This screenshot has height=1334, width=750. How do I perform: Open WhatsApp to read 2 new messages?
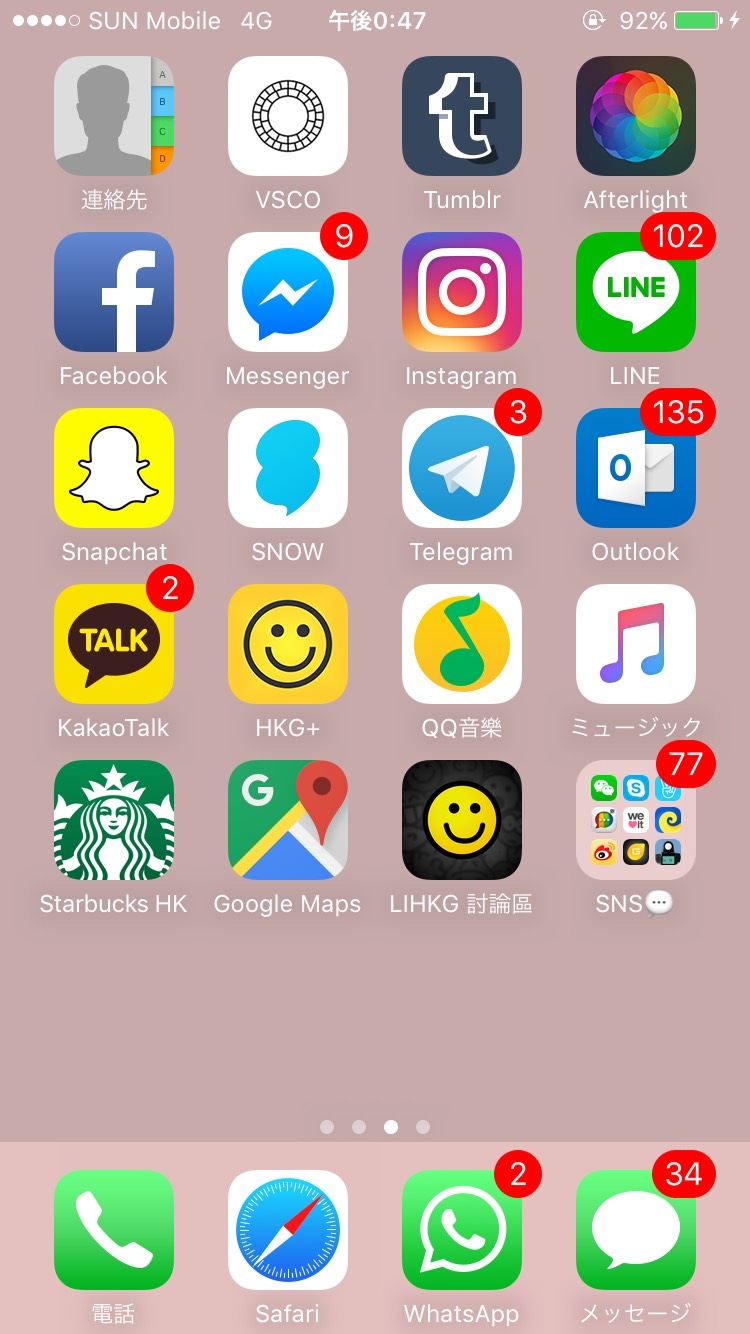(x=461, y=1230)
